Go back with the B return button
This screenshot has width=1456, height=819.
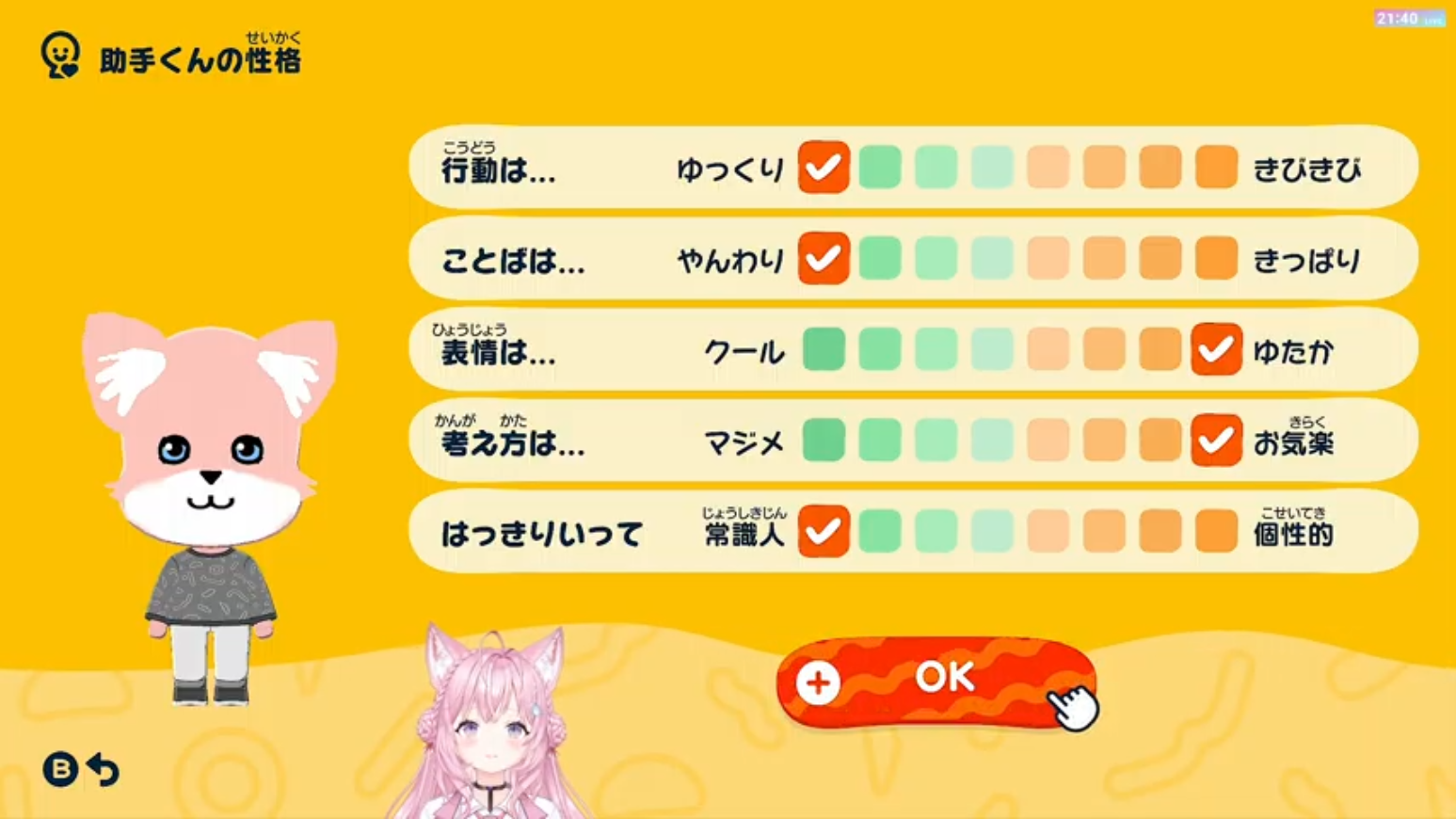[x=80, y=769]
